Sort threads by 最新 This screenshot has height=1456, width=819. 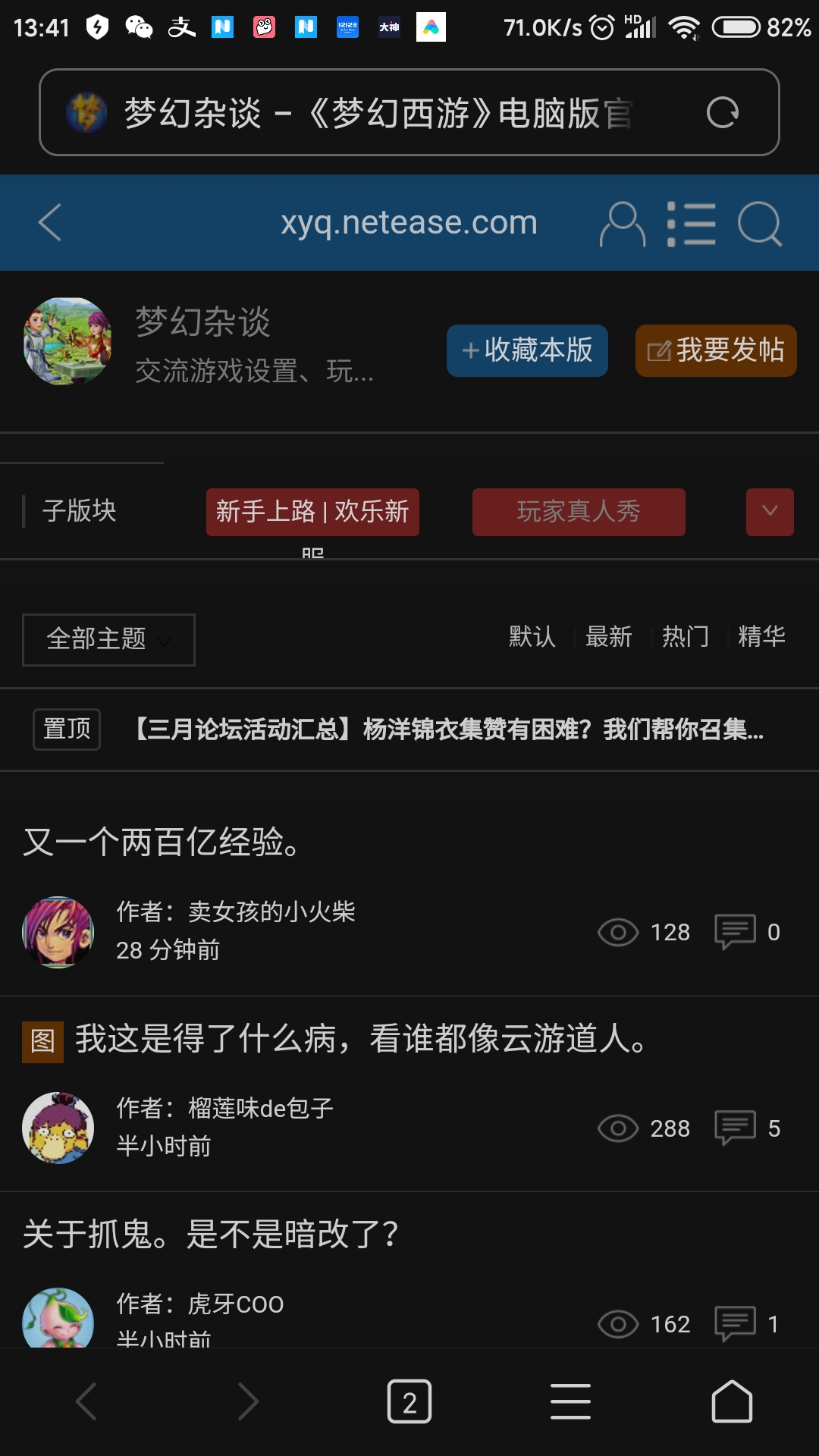pyautogui.click(x=608, y=637)
